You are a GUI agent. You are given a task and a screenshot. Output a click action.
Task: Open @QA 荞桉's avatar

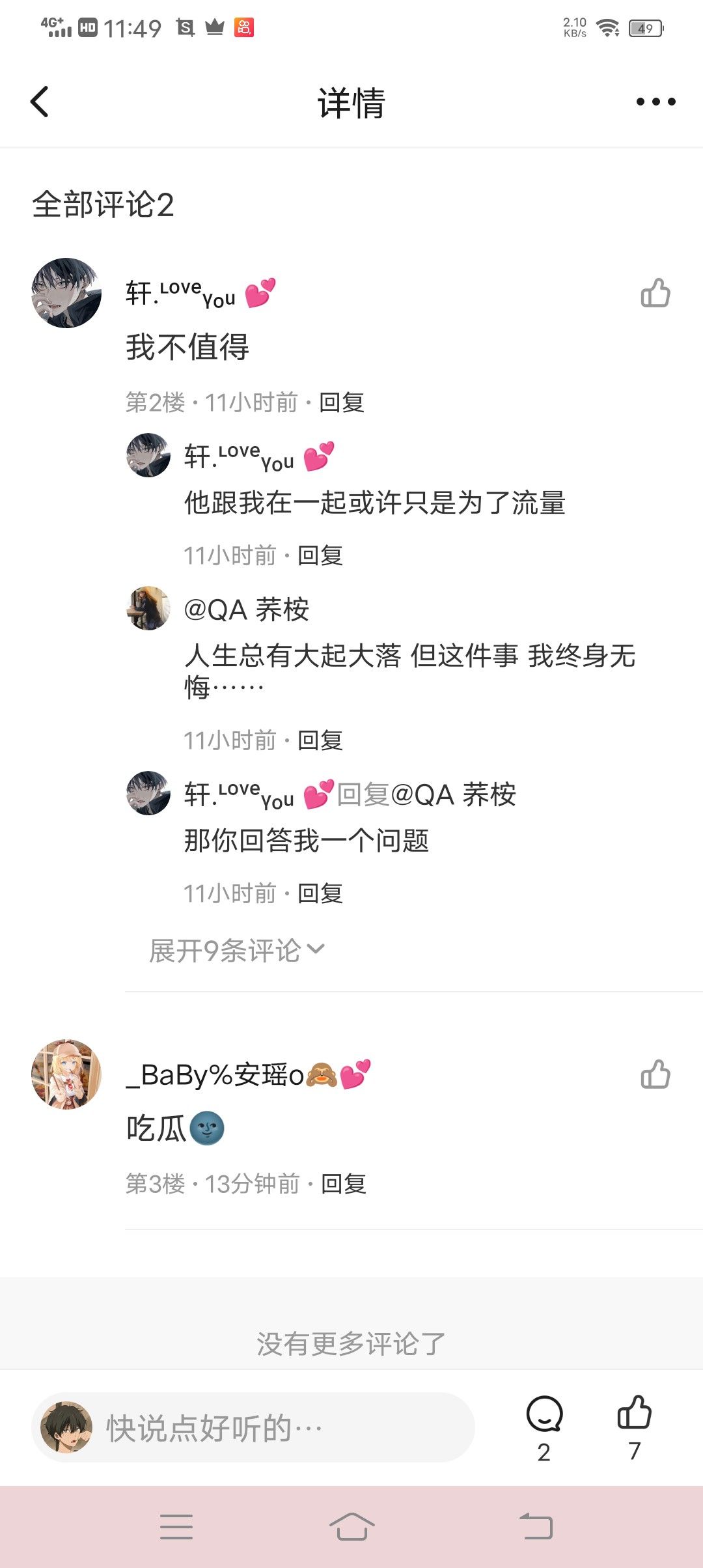pyautogui.click(x=148, y=608)
